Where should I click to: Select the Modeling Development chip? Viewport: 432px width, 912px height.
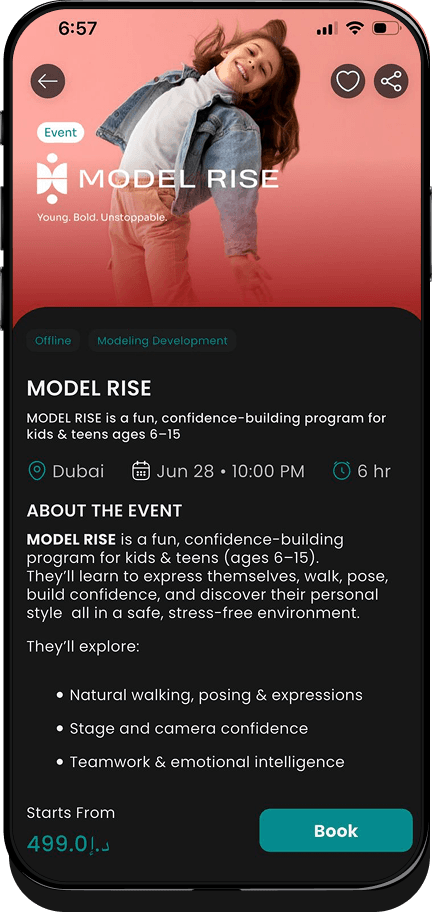(x=162, y=341)
